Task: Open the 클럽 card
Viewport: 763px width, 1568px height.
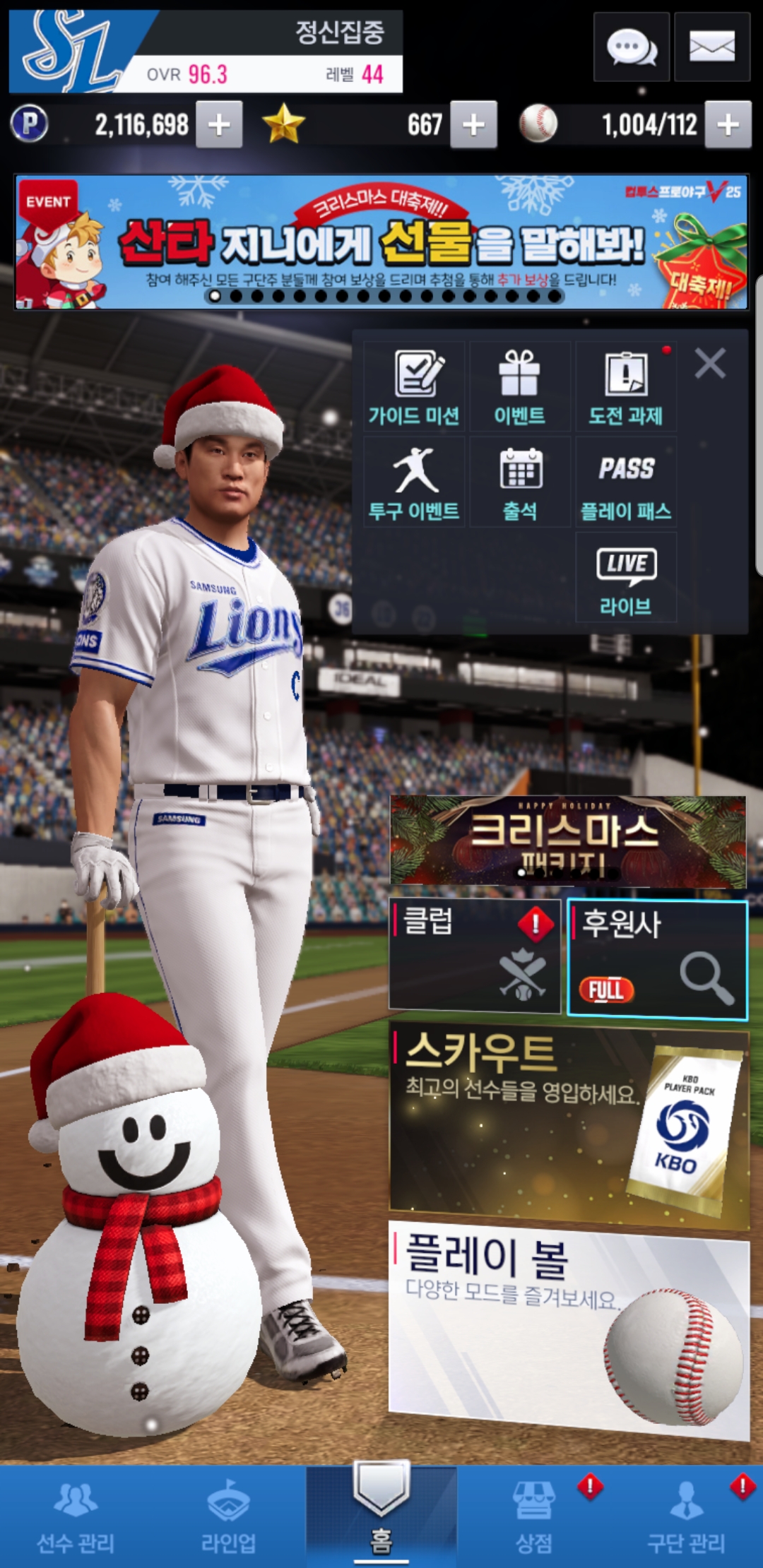Action: [x=475, y=956]
